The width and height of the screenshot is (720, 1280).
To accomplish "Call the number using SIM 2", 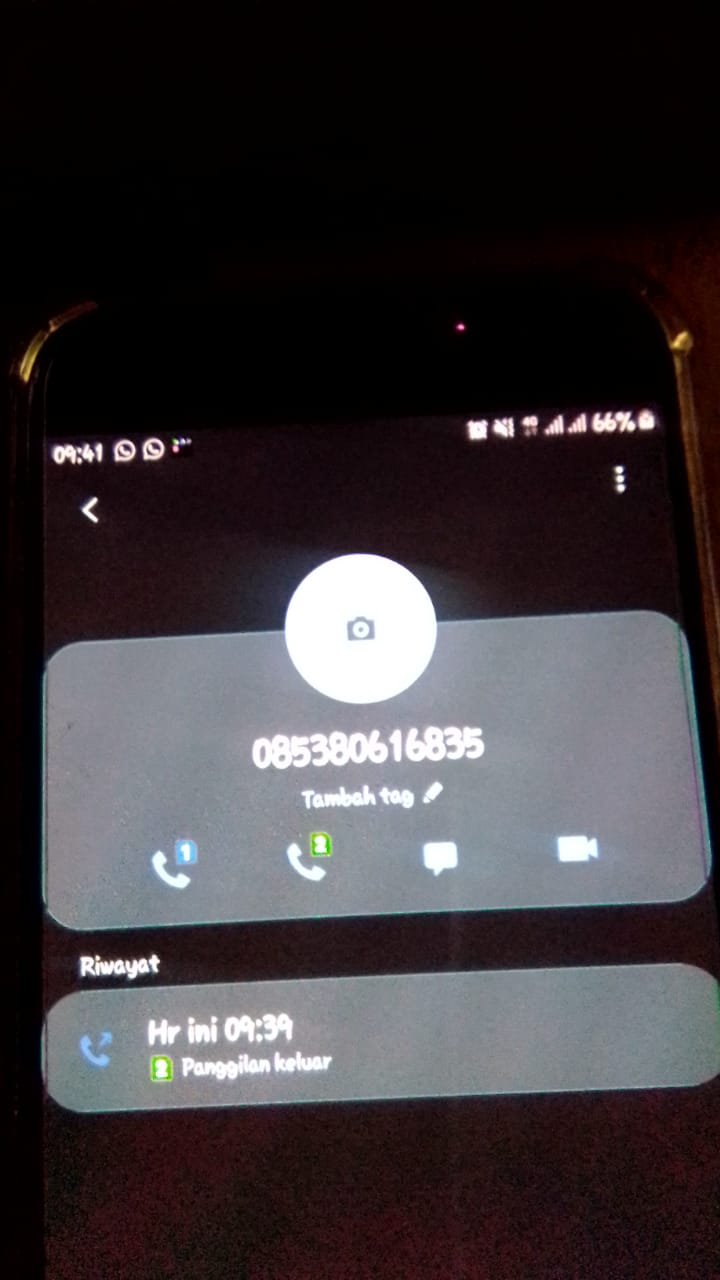I will 307,860.
